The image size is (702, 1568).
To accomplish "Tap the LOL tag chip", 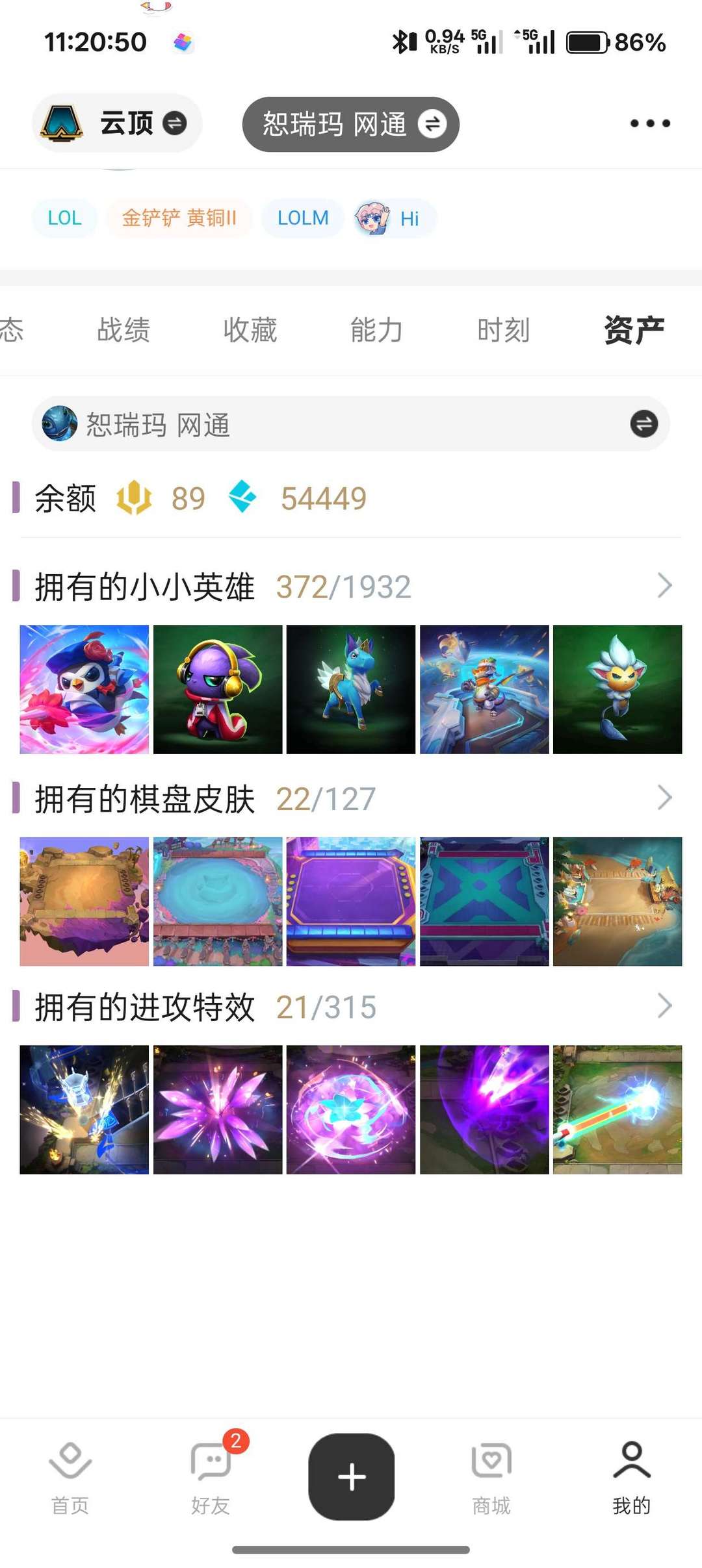I will tap(64, 218).
